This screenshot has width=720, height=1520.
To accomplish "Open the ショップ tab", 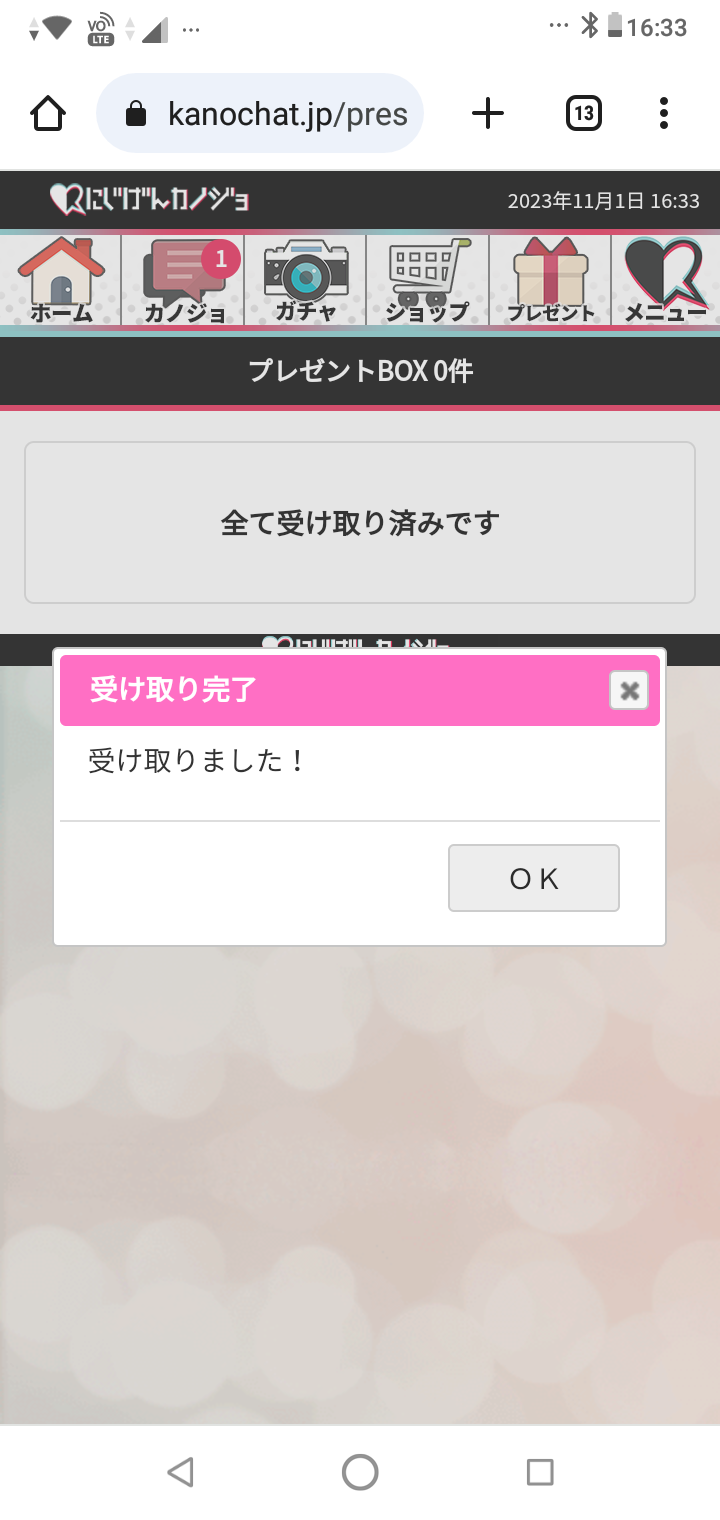I will (428, 280).
